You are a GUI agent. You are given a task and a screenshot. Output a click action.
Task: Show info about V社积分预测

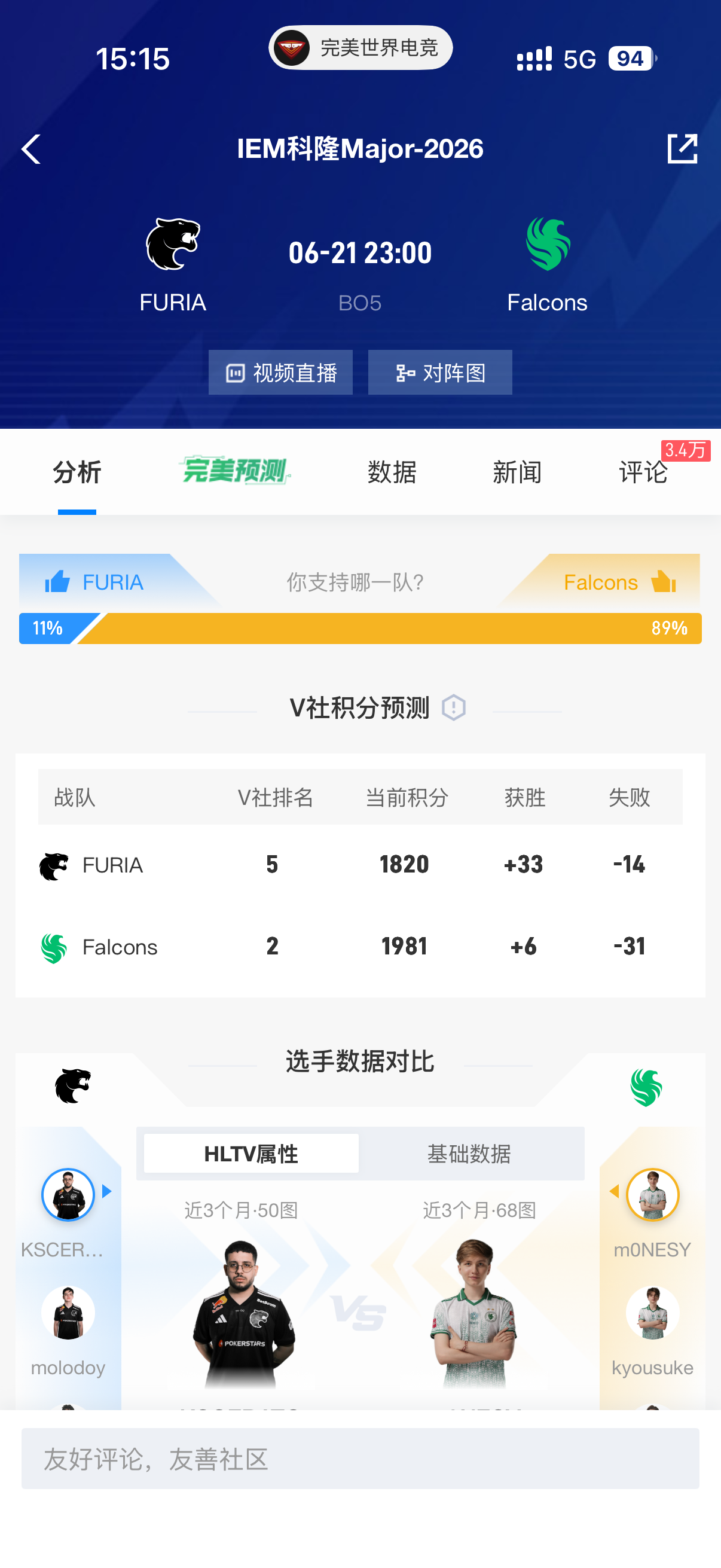[x=454, y=708]
